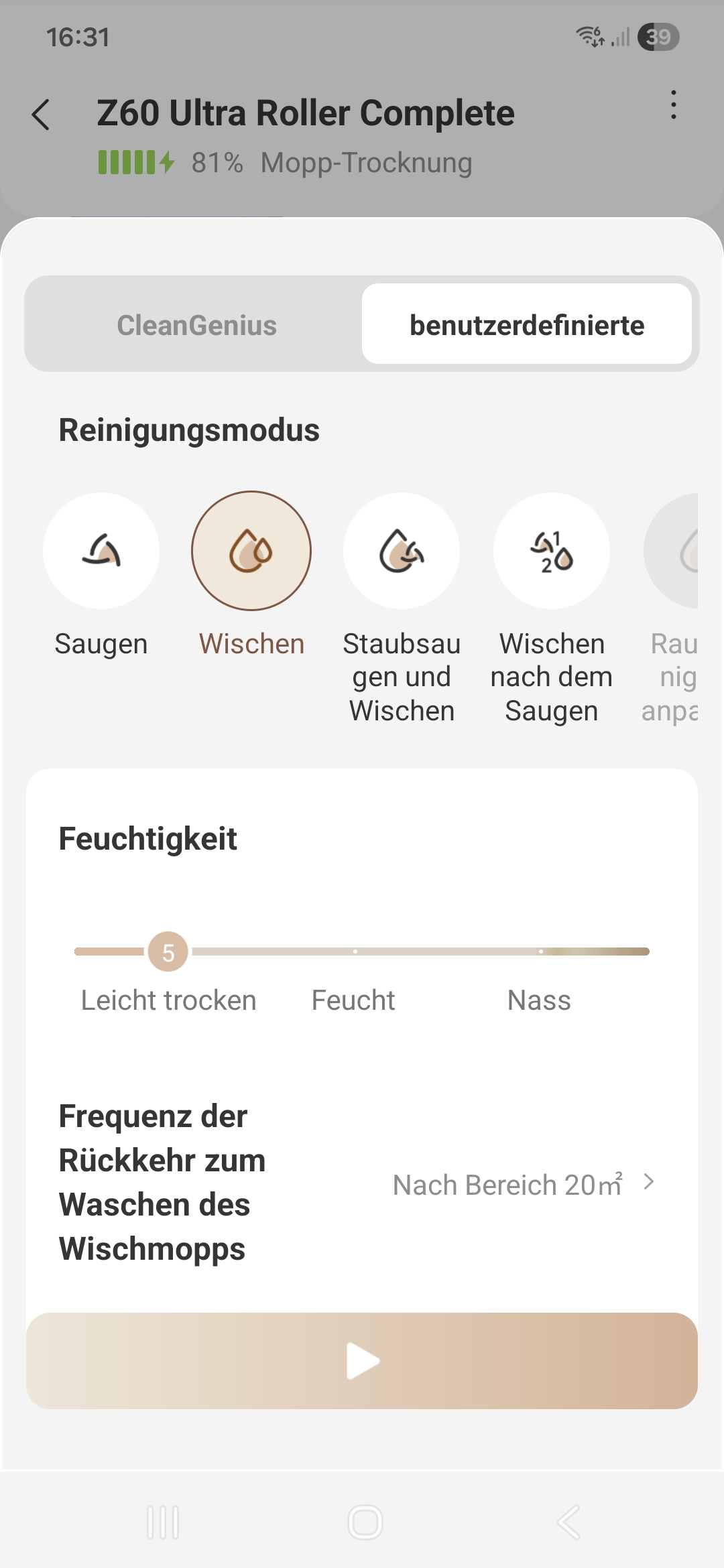724x1568 pixels.
Task: Set humidity slider to Feucht
Action: [355, 952]
